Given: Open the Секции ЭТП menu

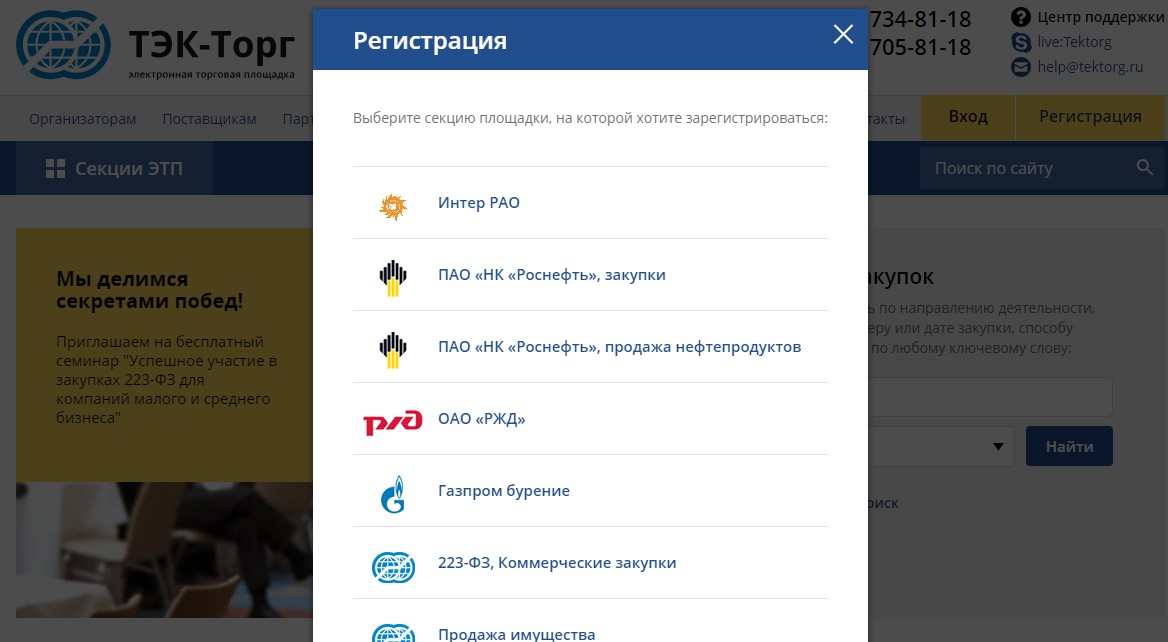Looking at the screenshot, I should pos(114,168).
